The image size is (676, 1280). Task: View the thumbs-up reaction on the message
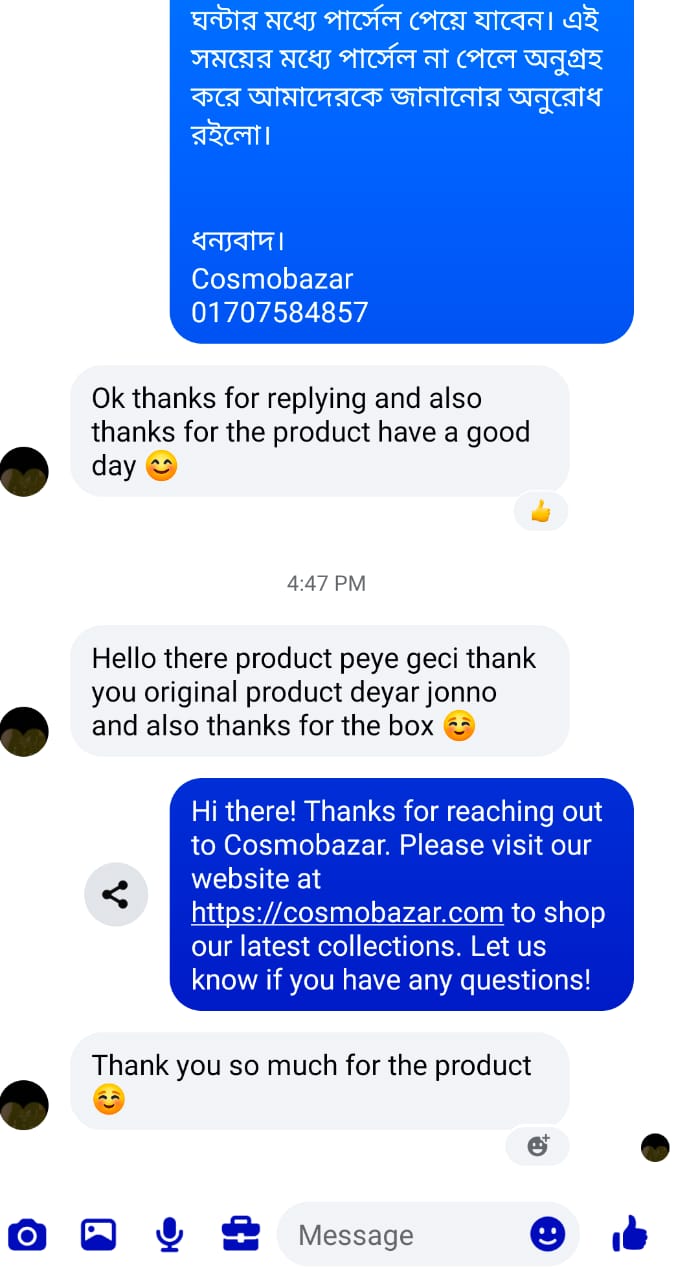pos(541,512)
